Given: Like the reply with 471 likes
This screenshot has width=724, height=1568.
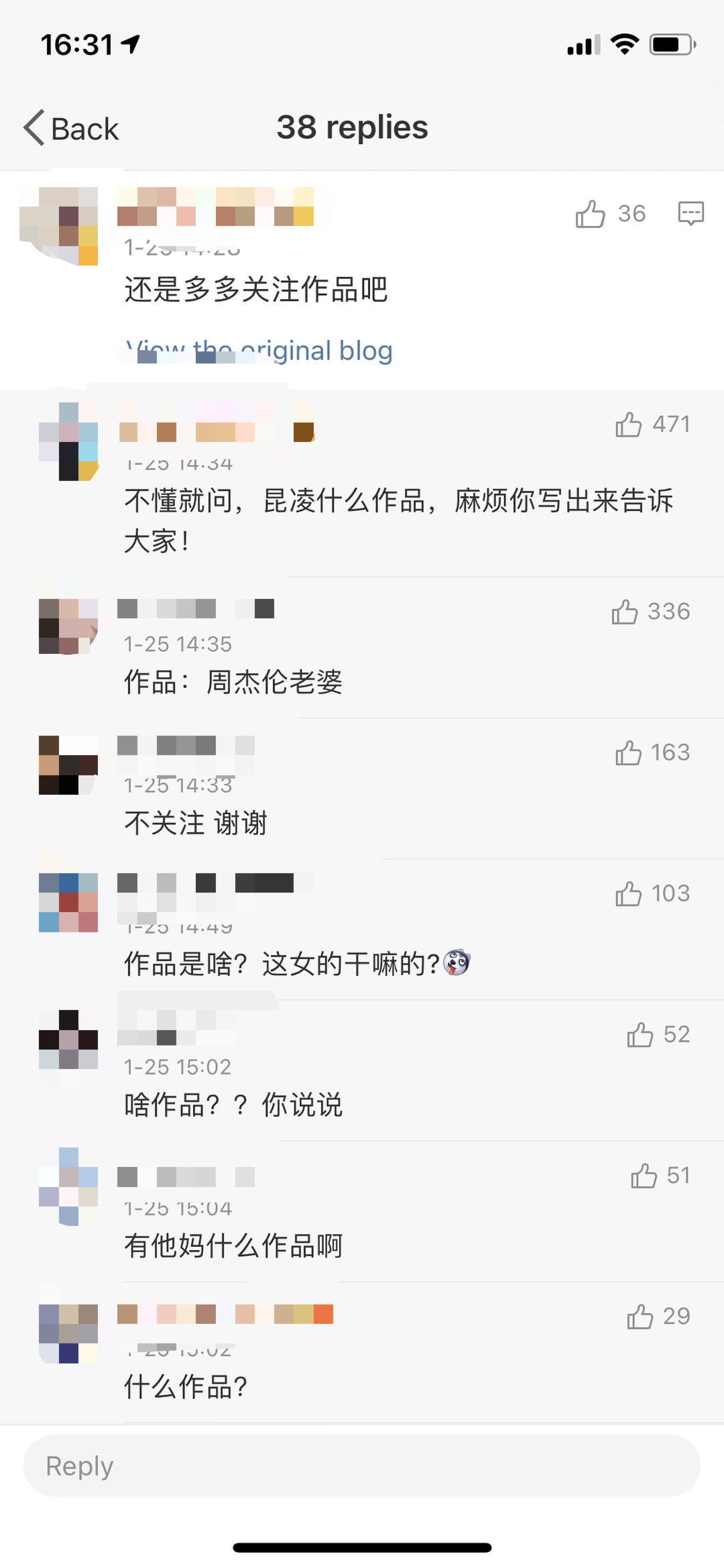Looking at the screenshot, I should pos(629,425).
